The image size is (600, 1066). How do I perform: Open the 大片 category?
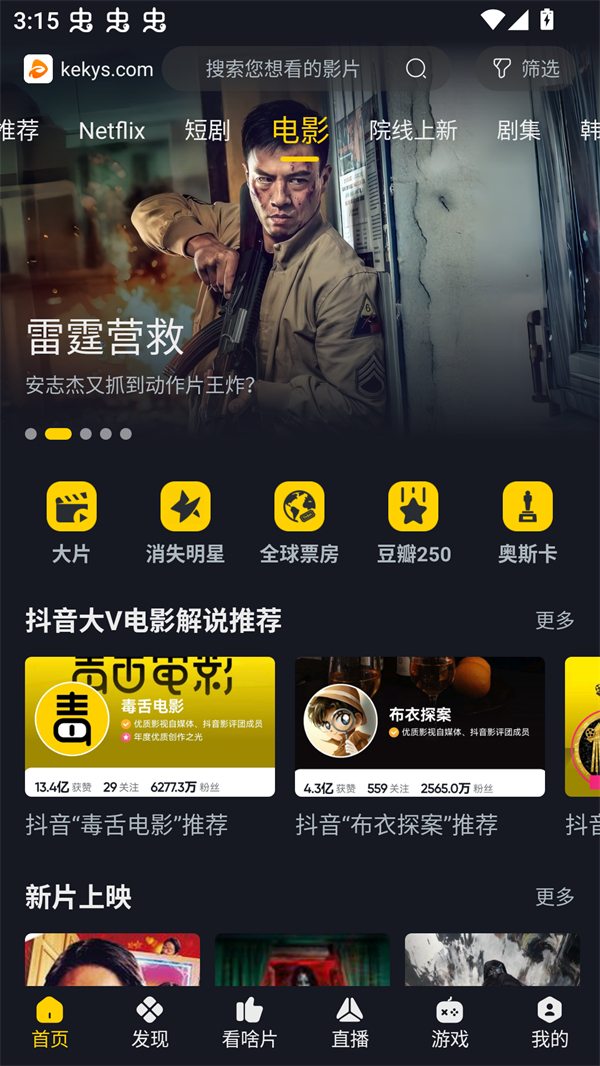pyautogui.click(x=71, y=522)
